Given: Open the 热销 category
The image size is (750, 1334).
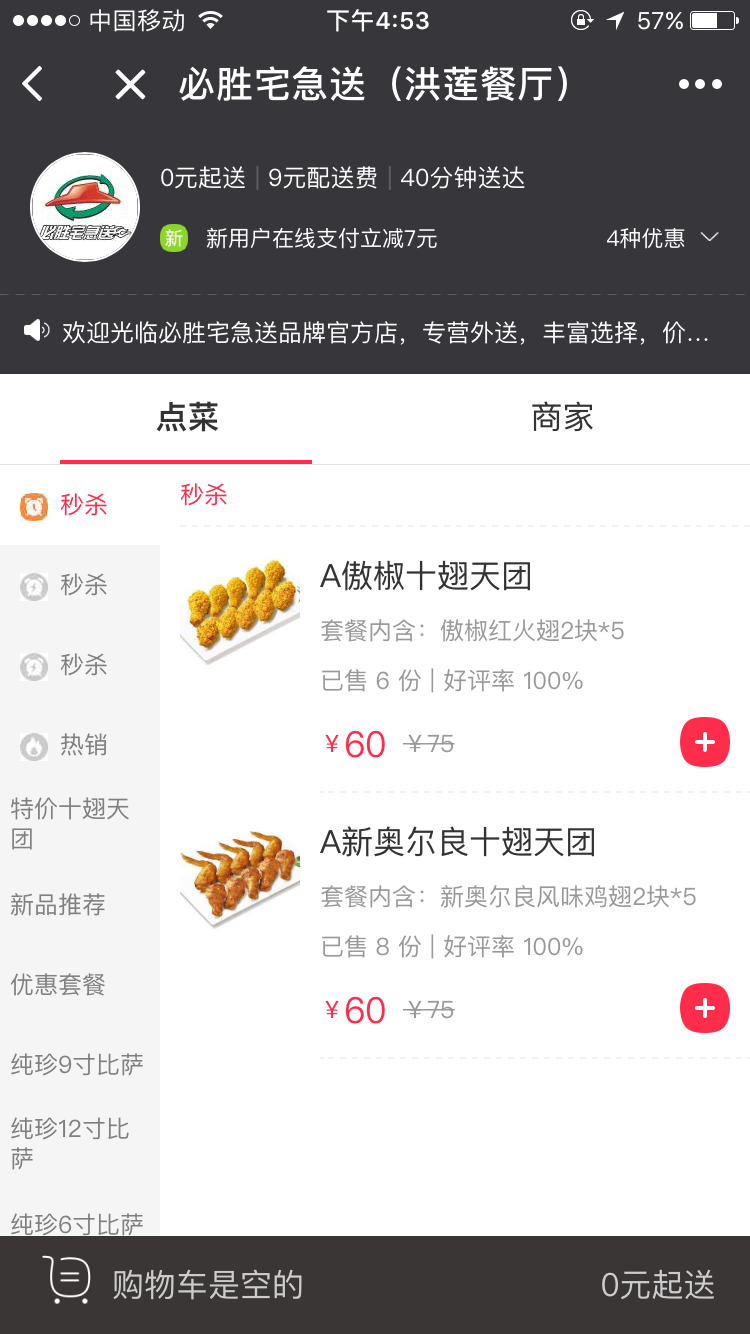Looking at the screenshot, I should pyautogui.click(x=80, y=745).
